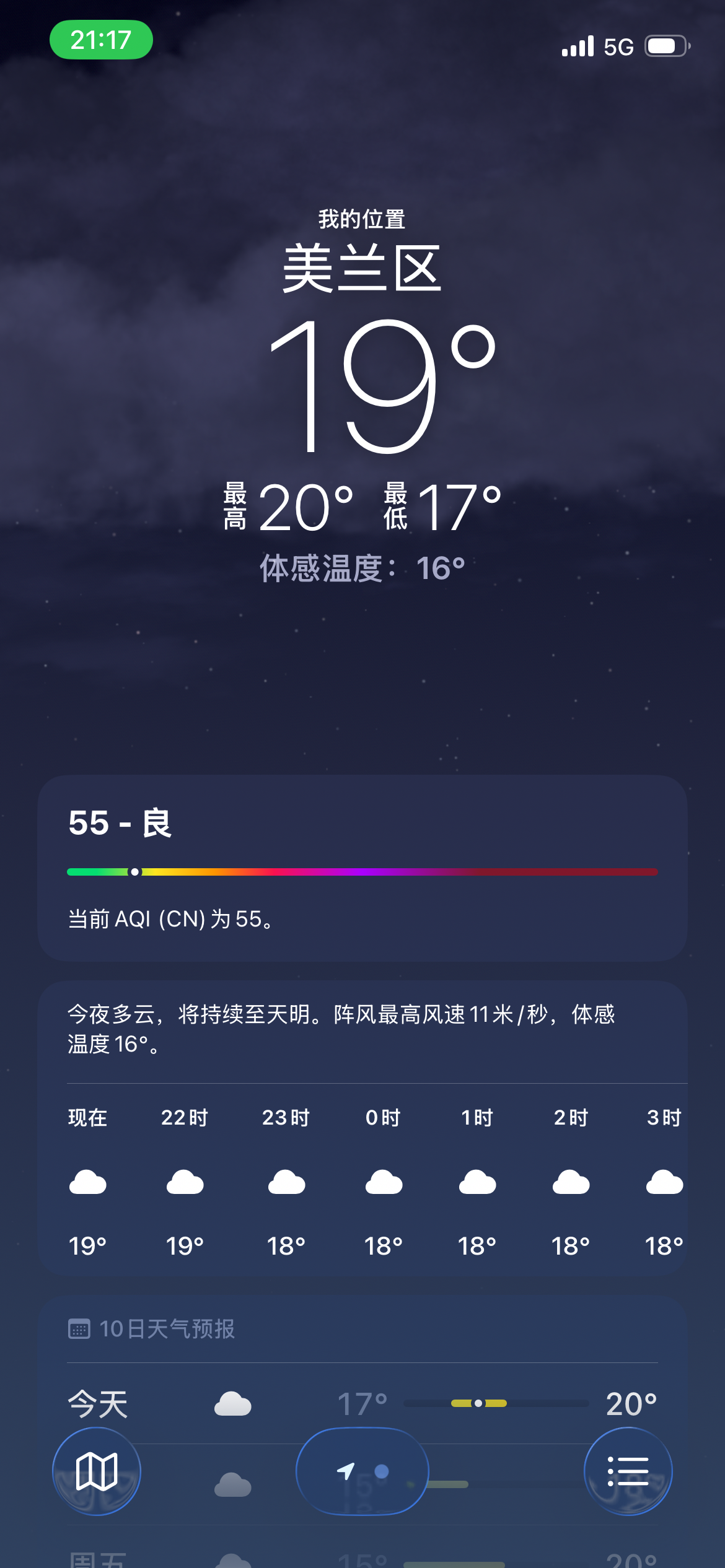This screenshot has height=1568, width=725.
Task: Tap the cloud icon under 3时
Action: 663,1182
